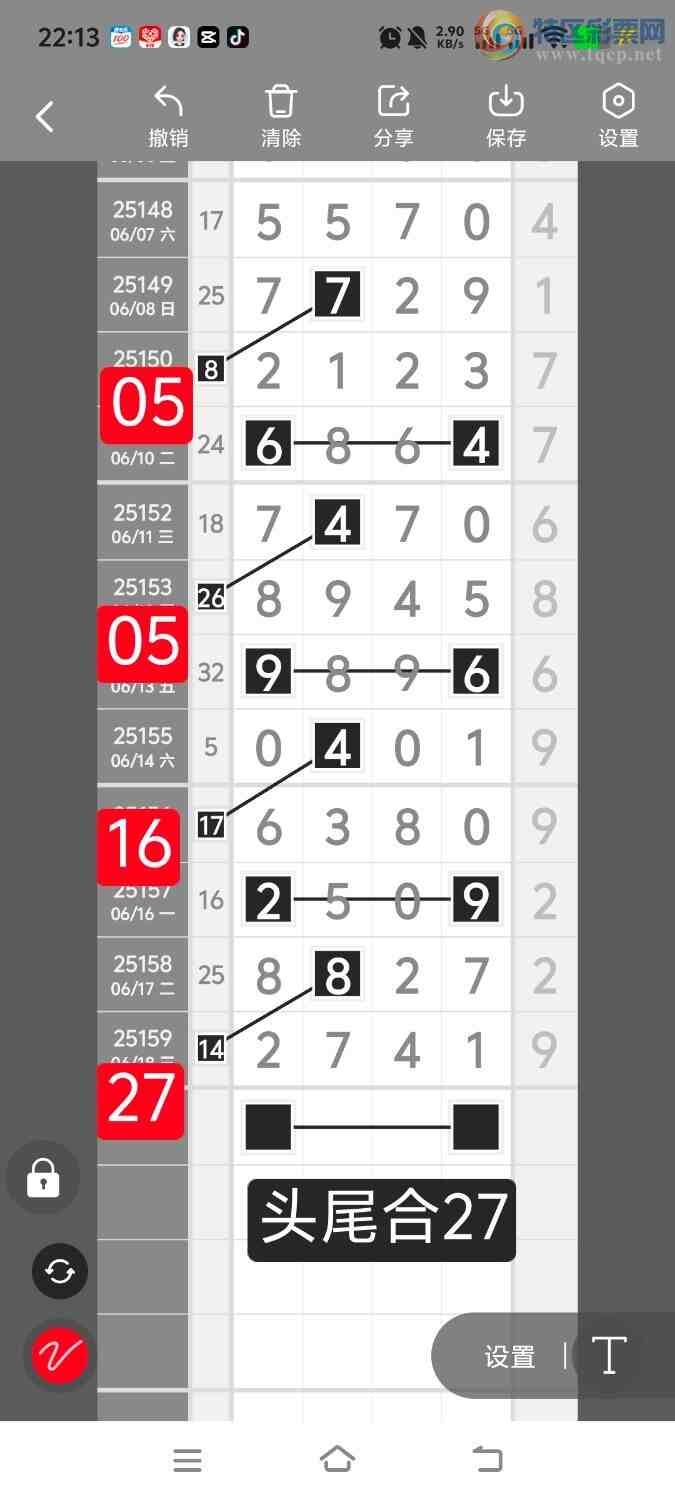Open 设置 in the floating text panel
Image resolution: width=675 pixels, height=1500 pixels.
510,1357
